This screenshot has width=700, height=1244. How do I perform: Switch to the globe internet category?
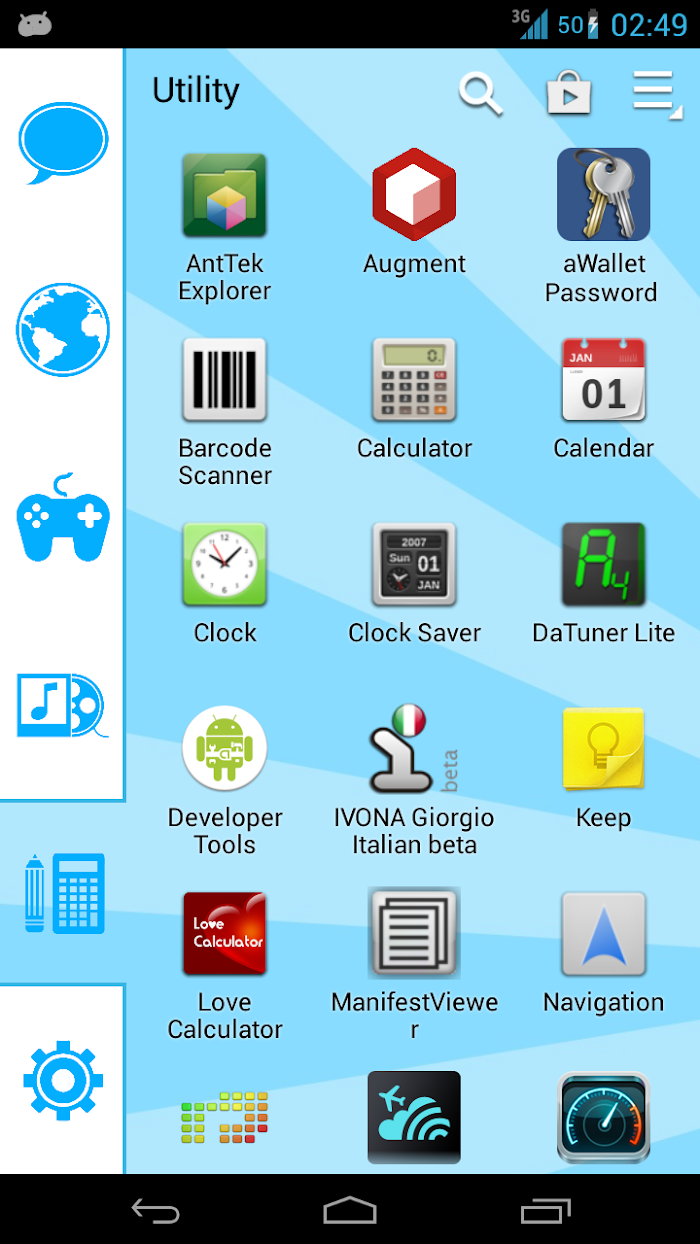(62, 330)
